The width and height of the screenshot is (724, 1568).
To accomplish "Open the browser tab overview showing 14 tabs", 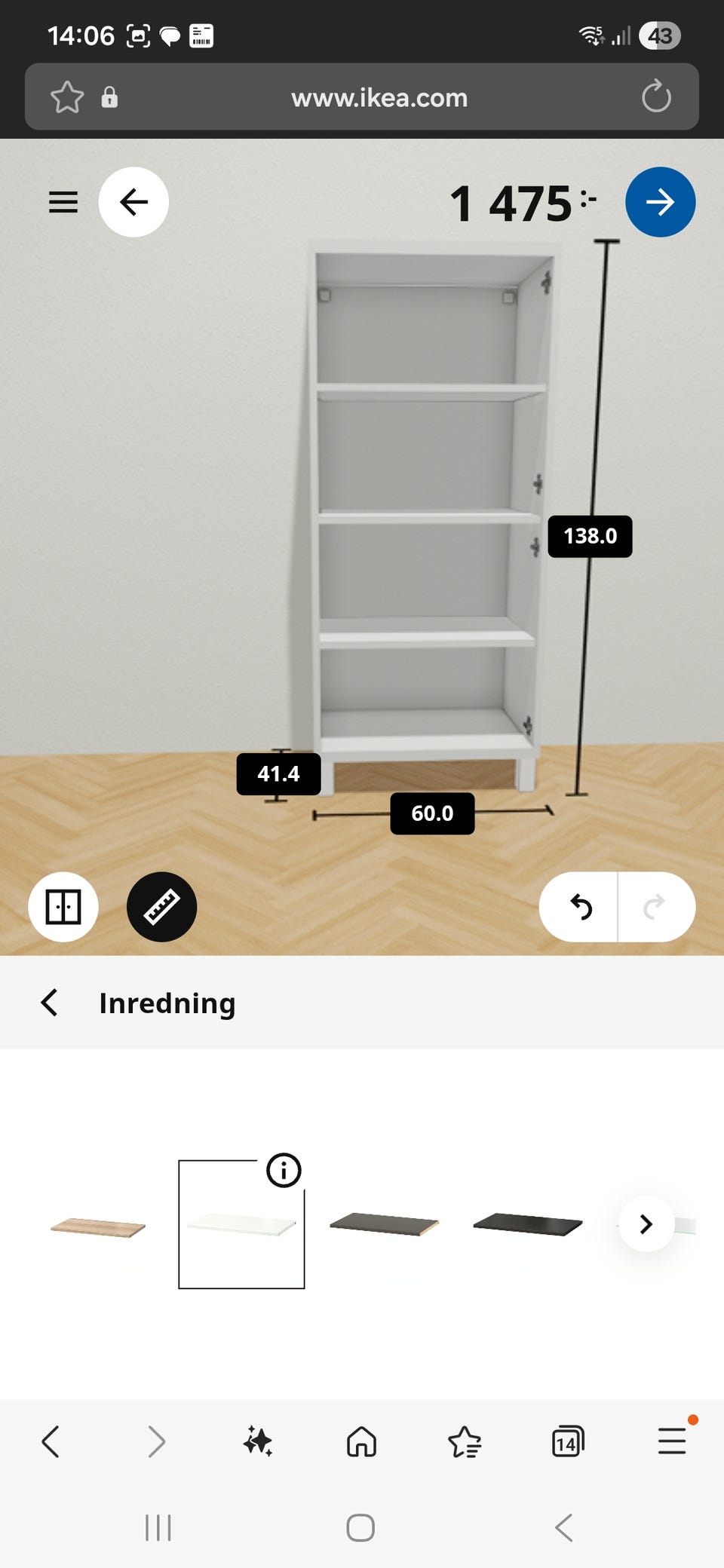I will pos(568,1442).
